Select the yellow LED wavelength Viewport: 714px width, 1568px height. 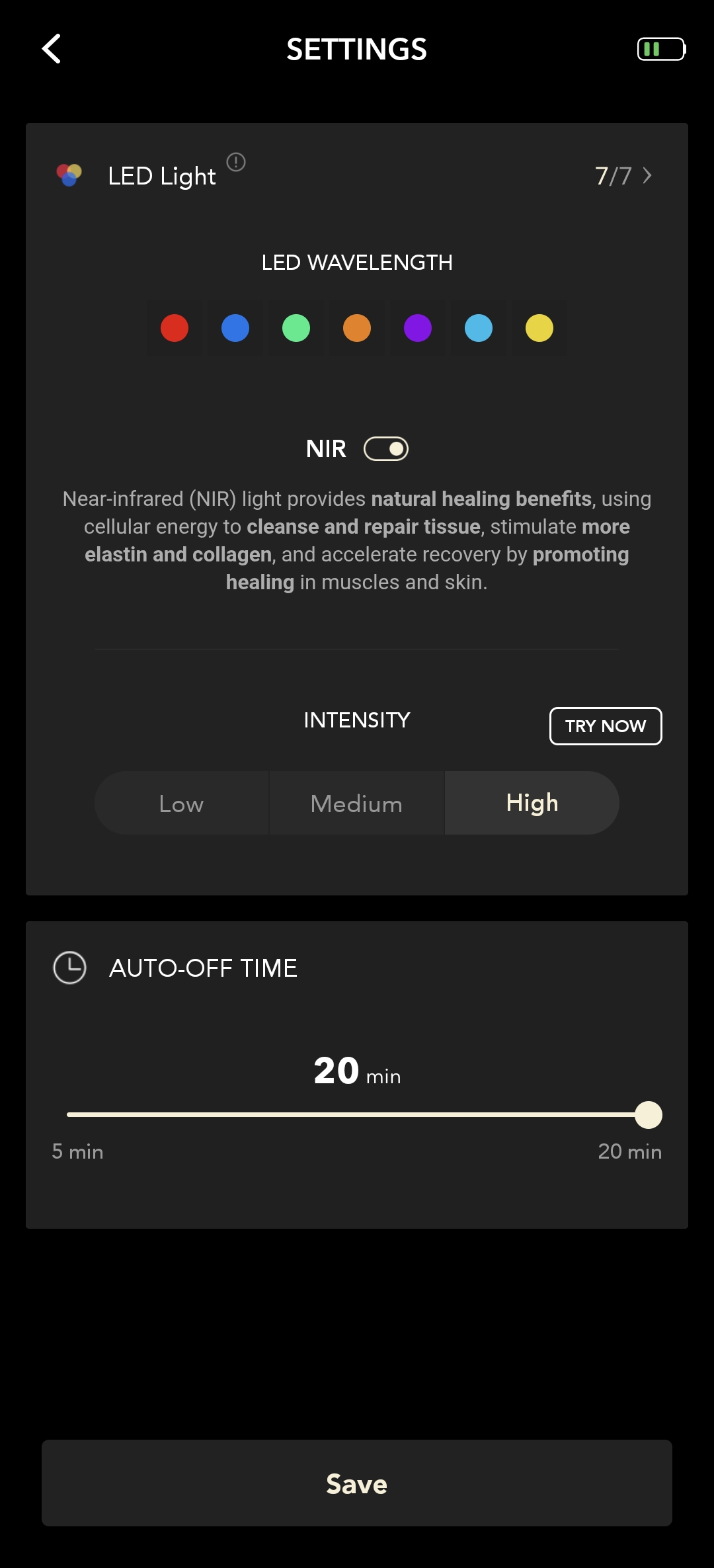click(539, 328)
